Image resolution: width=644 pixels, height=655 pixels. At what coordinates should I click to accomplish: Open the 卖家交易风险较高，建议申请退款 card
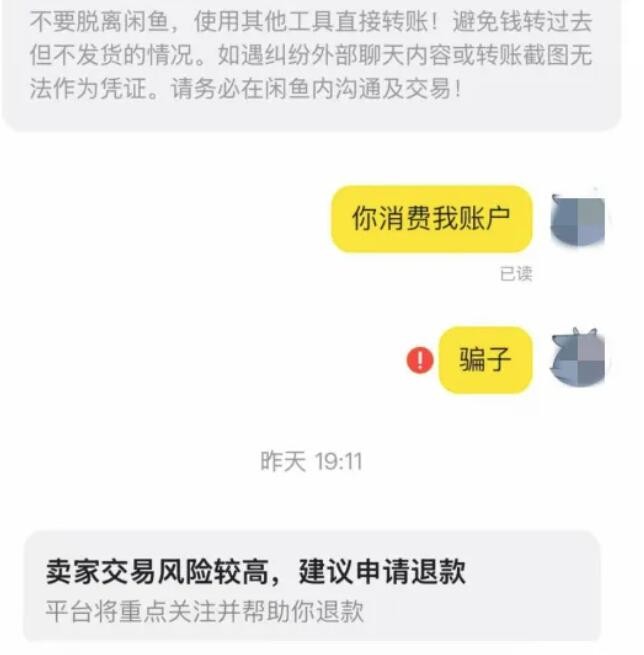[311, 586]
